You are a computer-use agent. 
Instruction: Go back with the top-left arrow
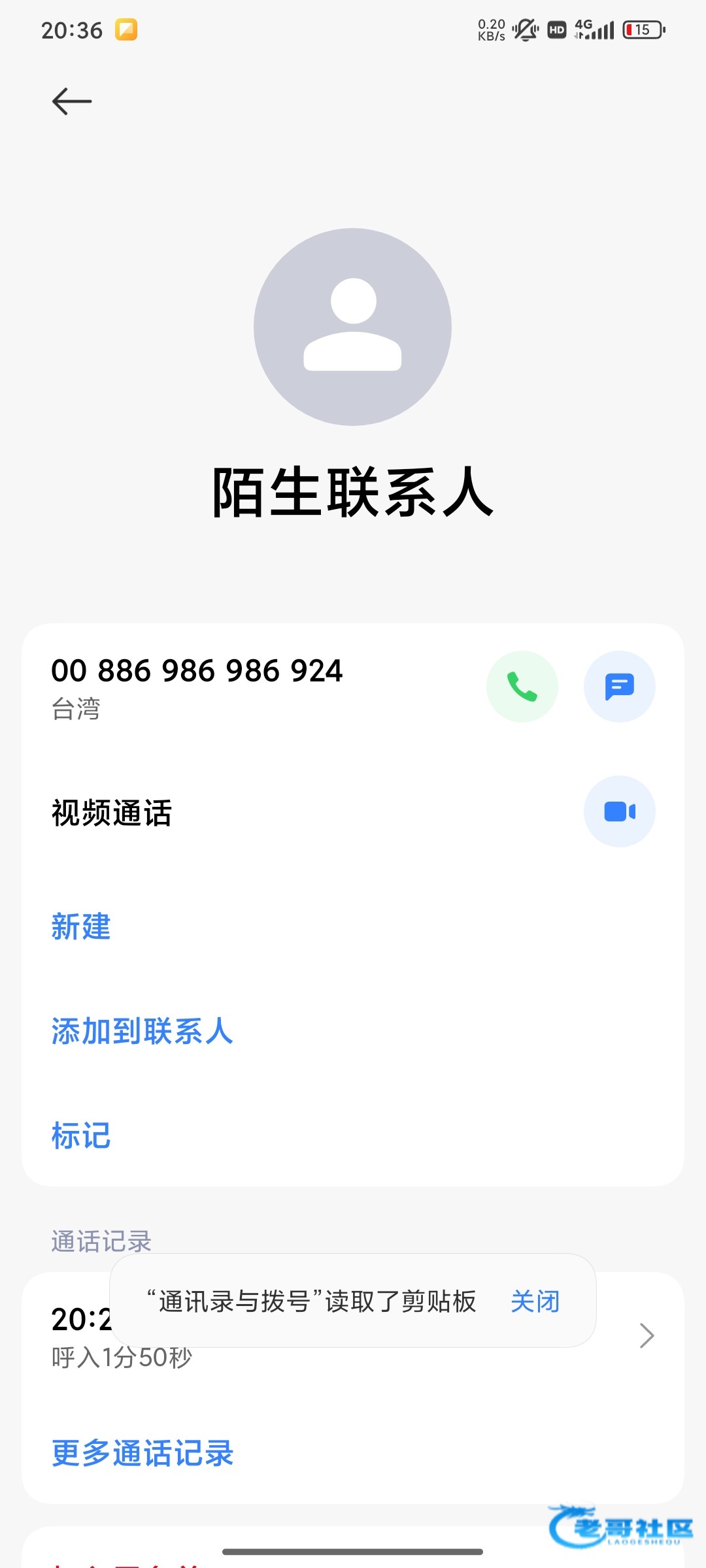coord(72,101)
